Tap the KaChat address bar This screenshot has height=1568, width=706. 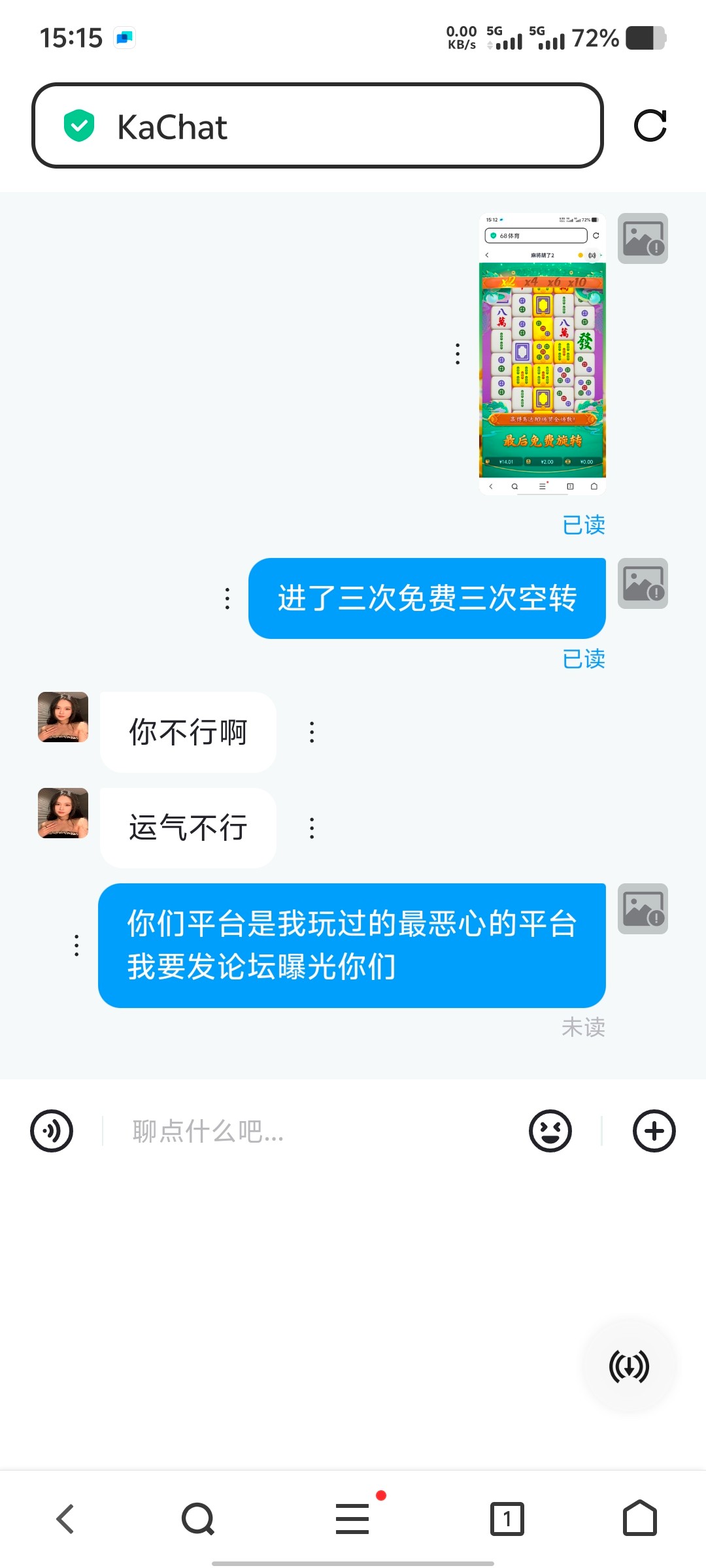coord(317,126)
